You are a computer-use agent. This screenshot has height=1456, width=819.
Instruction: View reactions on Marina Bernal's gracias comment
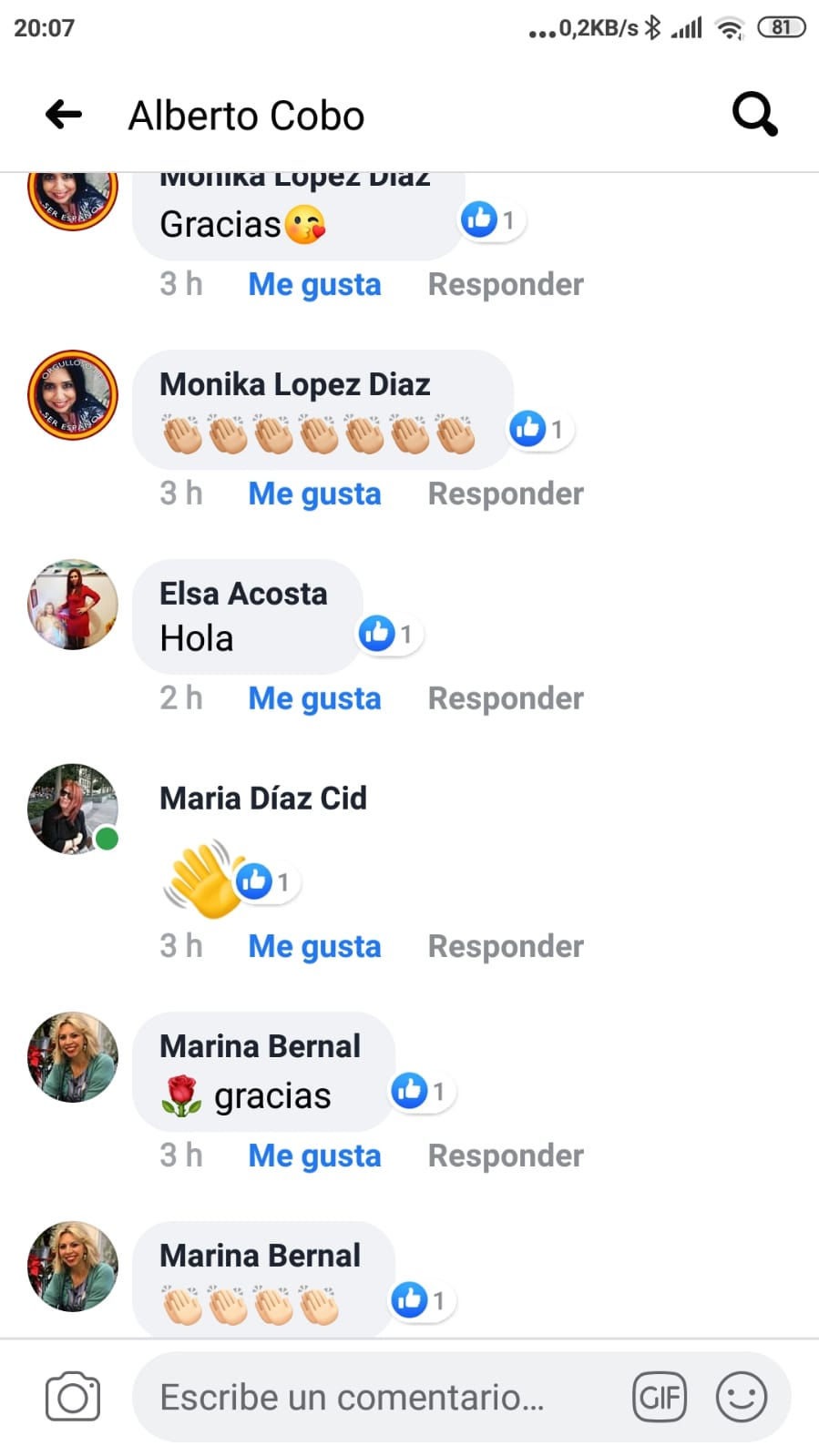(421, 1091)
